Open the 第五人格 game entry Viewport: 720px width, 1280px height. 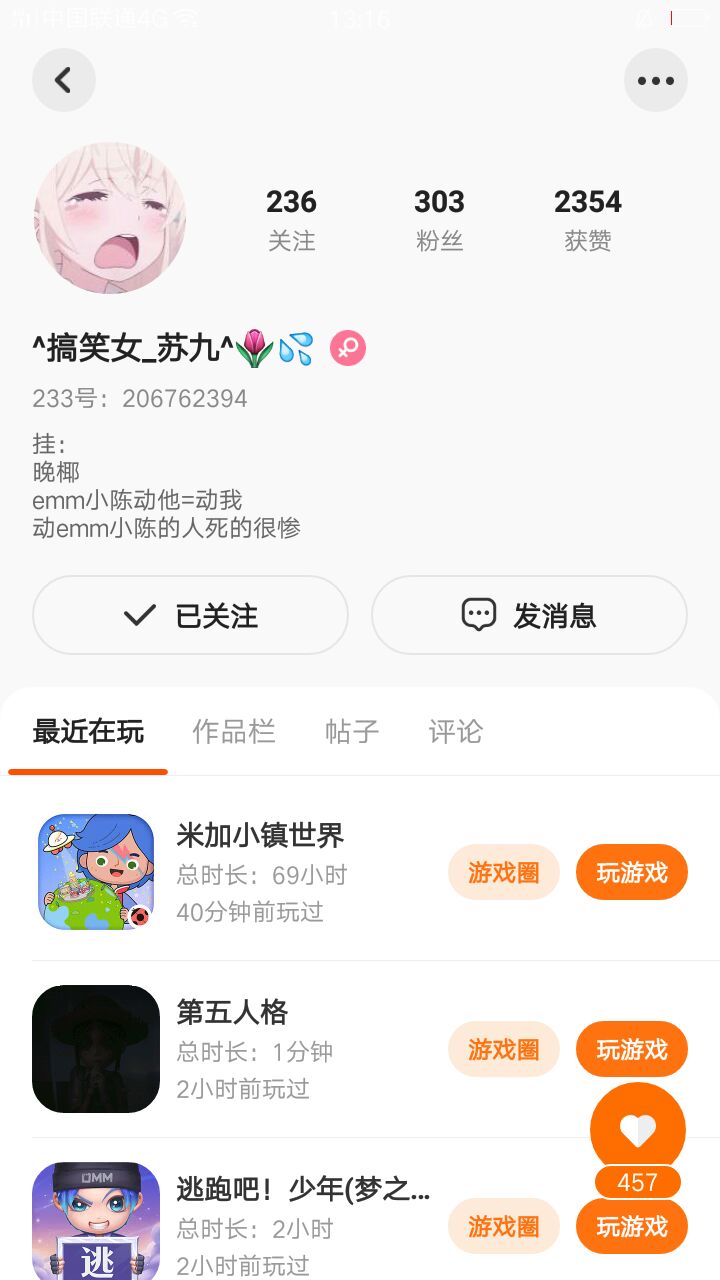240,1049
